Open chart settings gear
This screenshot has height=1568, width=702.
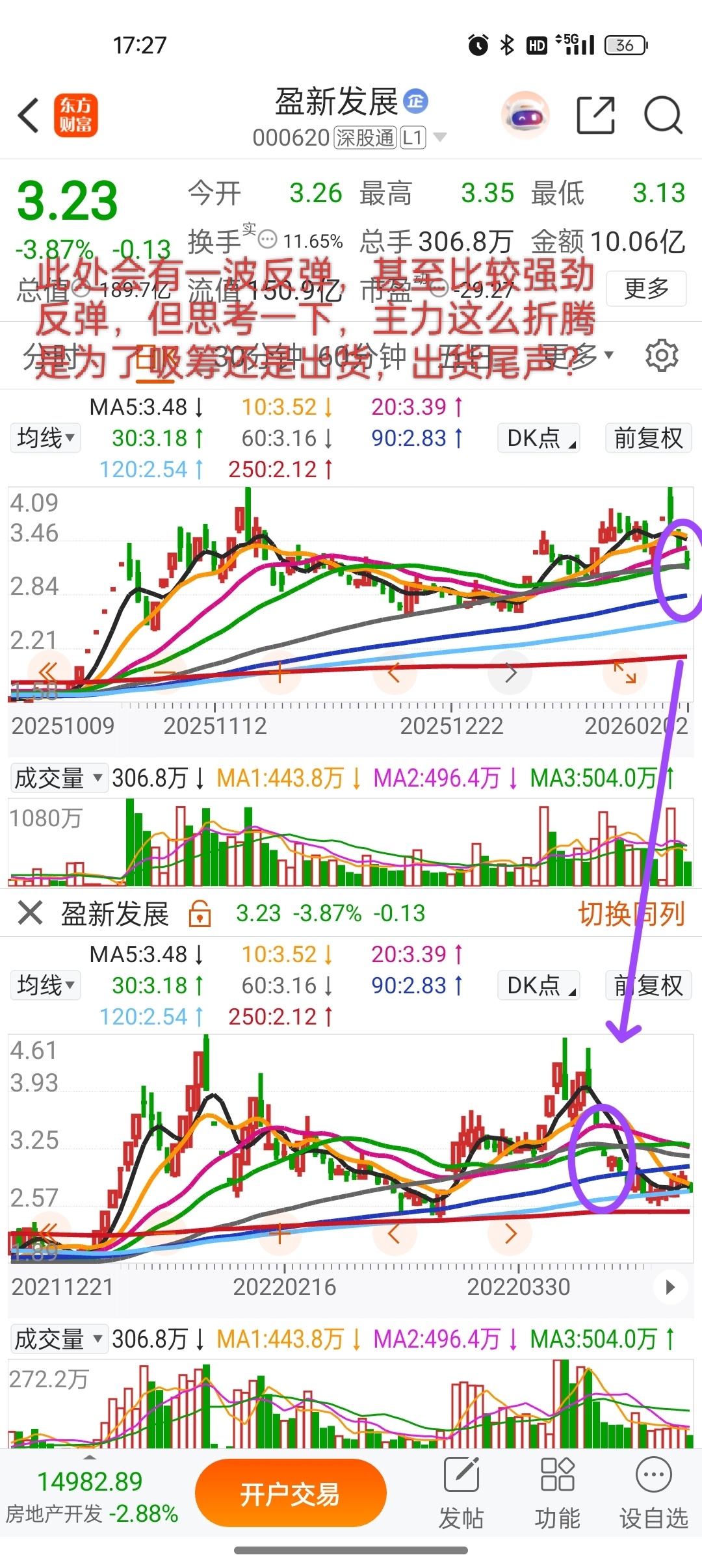pos(662,355)
